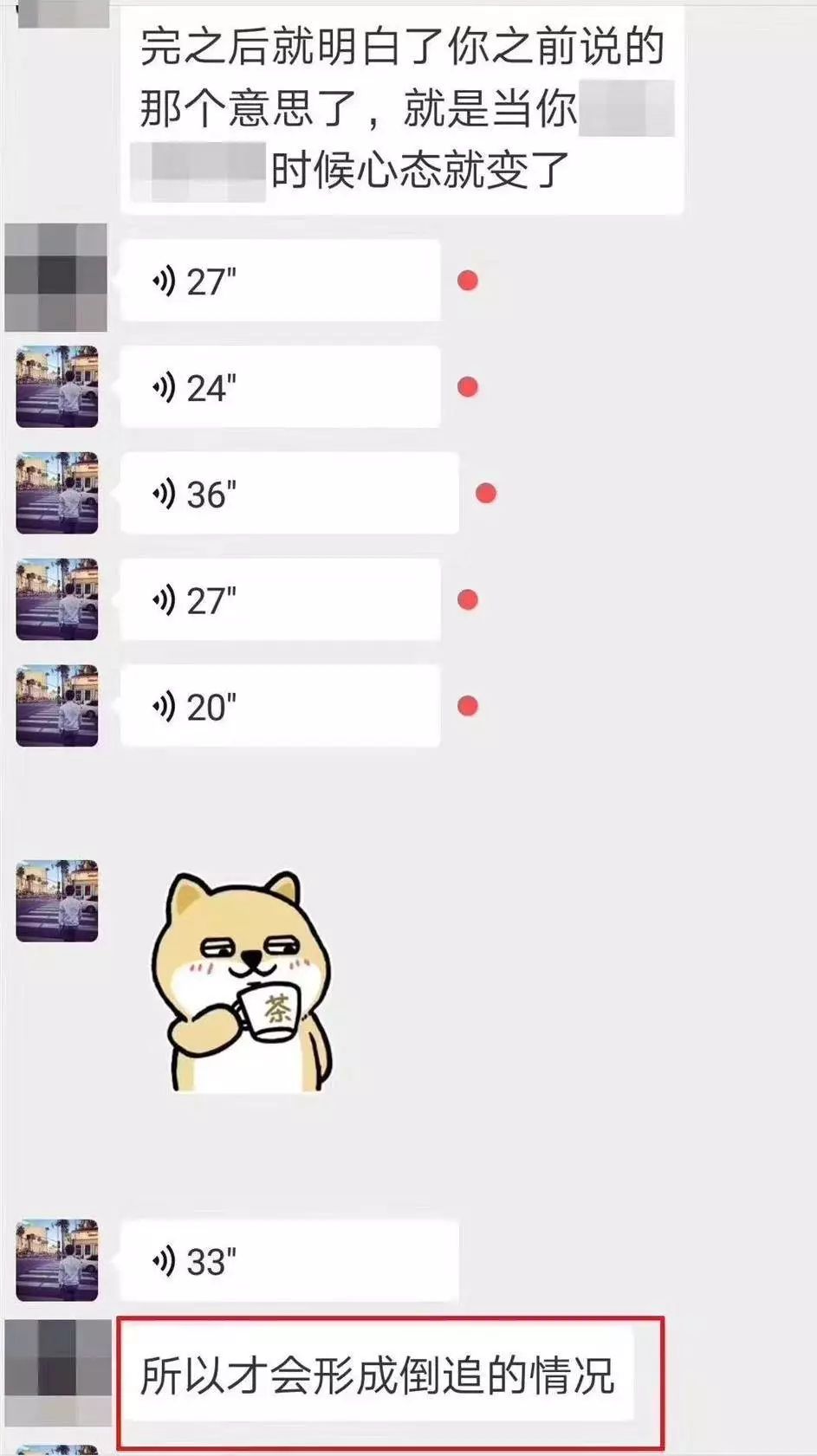Play the 20-second voice message
Screen dimensions: 817x1456
pos(280,707)
